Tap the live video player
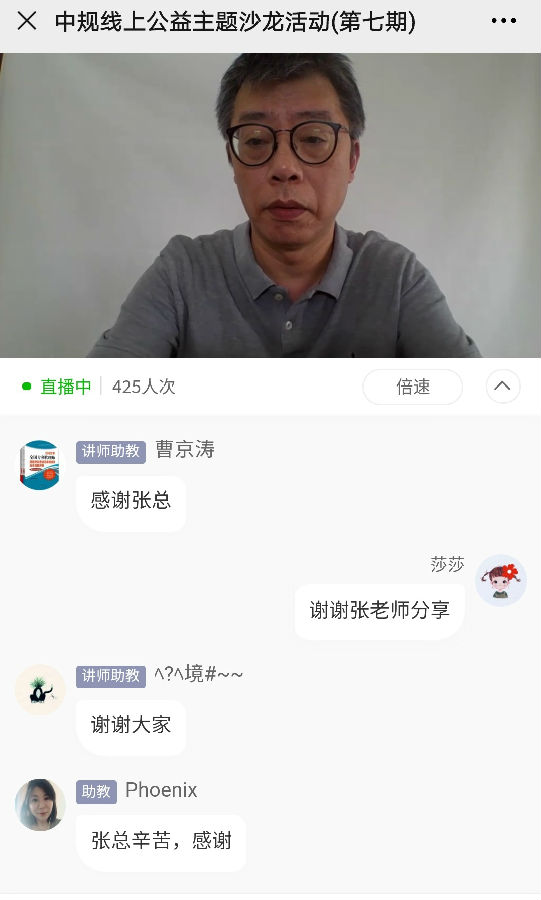 pos(270,205)
